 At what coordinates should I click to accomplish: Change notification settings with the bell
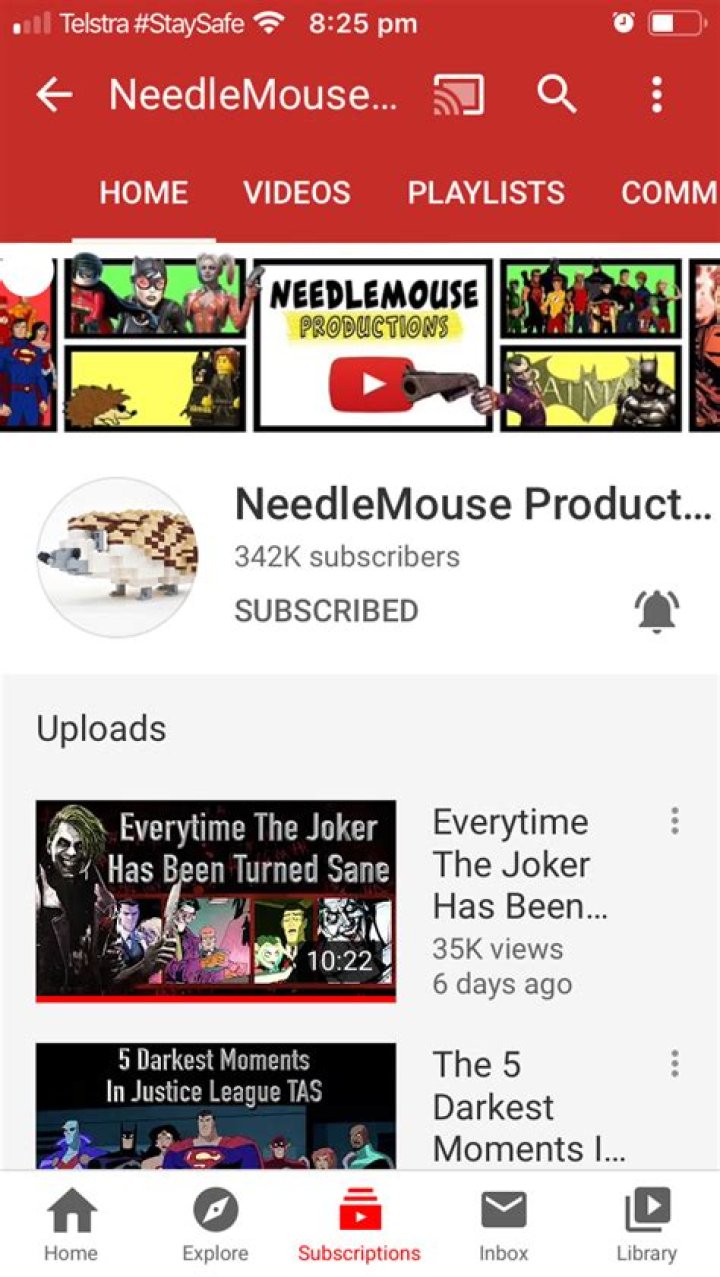tap(657, 610)
